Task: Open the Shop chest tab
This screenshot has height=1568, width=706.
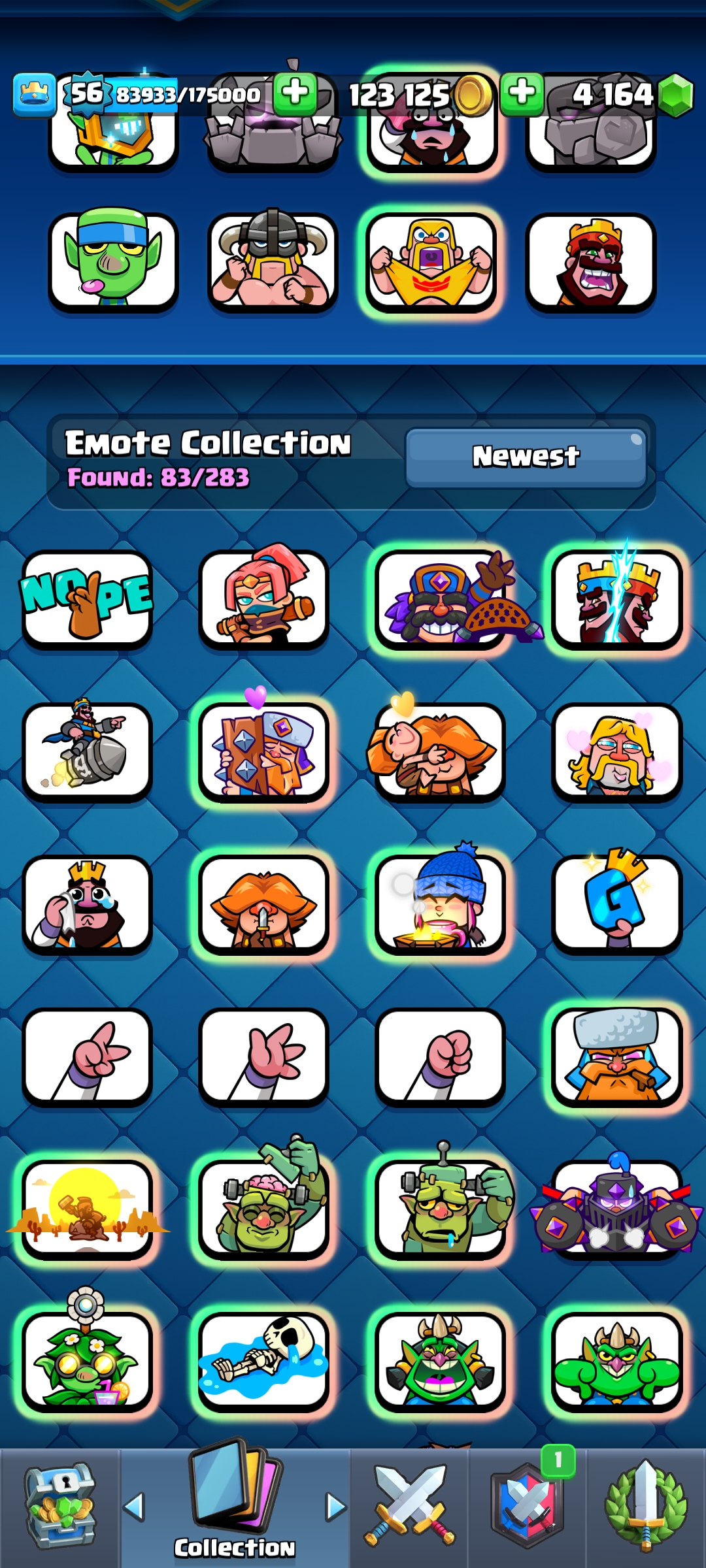Action: coord(60,1506)
